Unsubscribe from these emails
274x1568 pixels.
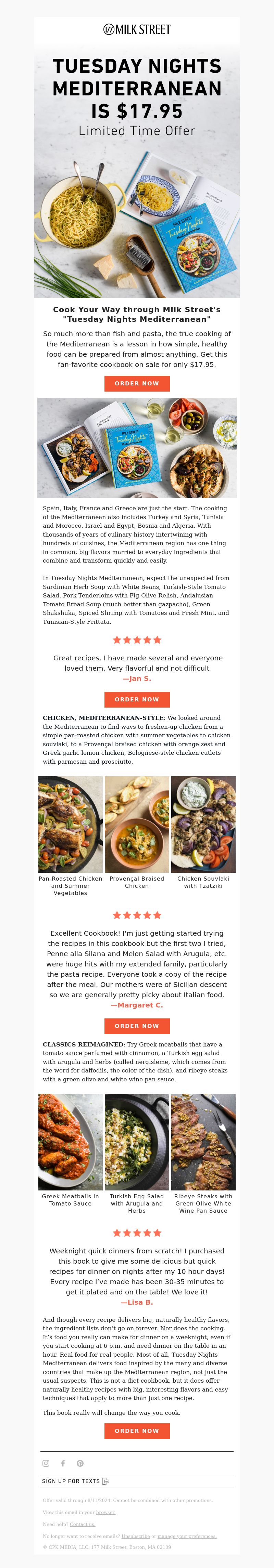click(136, 1536)
